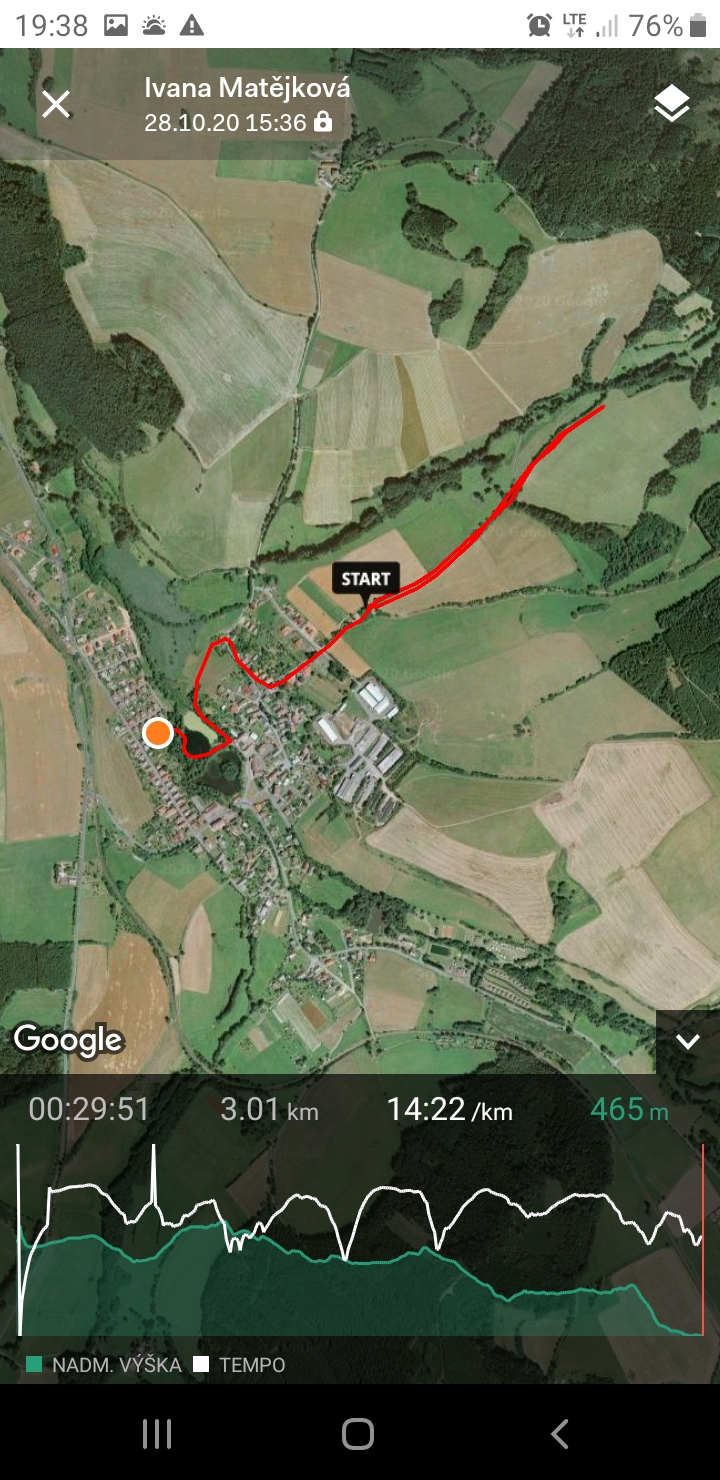The image size is (720, 1480).
Task: Tap the orange position marker on route
Action: pyautogui.click(x=158, y=733)
